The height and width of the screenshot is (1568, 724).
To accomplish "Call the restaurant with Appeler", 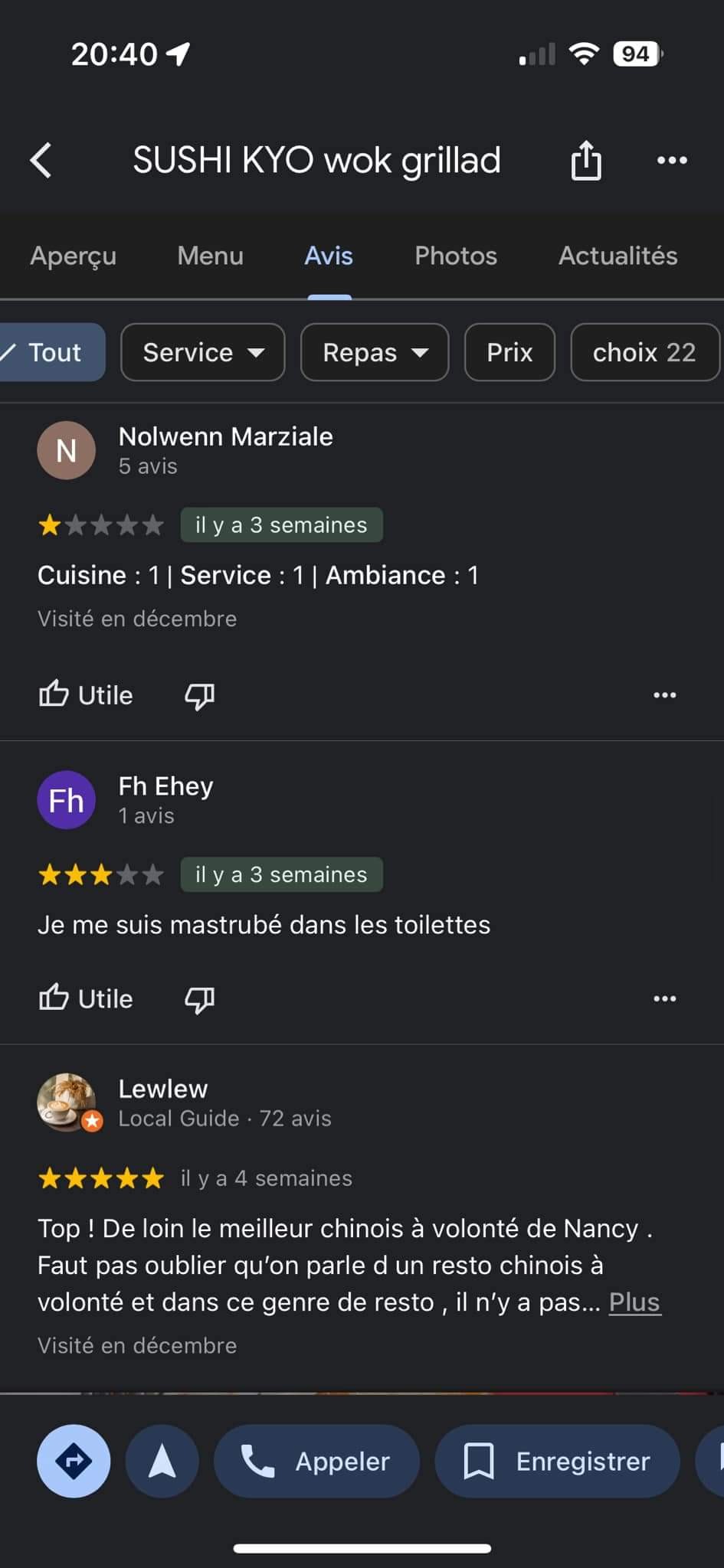I will point(316,1461).
